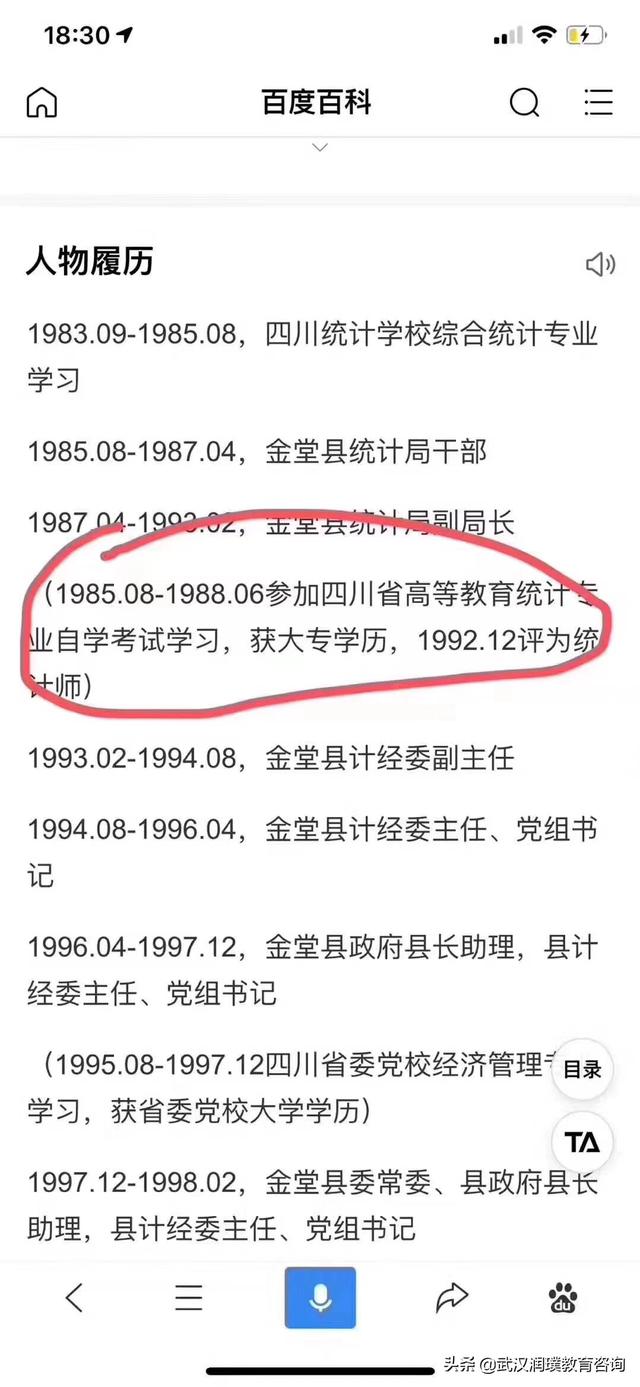Play audio reading of 人物履历
Image resolution: width=640 pixels, height=1387 pixels.
[600, 264]
